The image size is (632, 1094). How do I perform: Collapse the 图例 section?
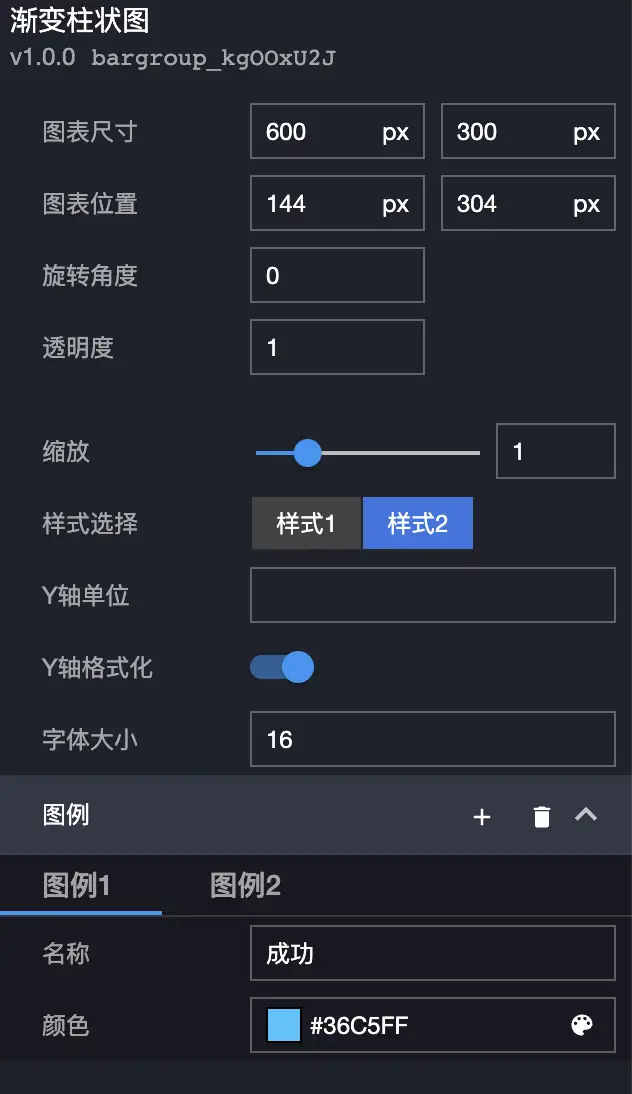[x=586, y=815]
